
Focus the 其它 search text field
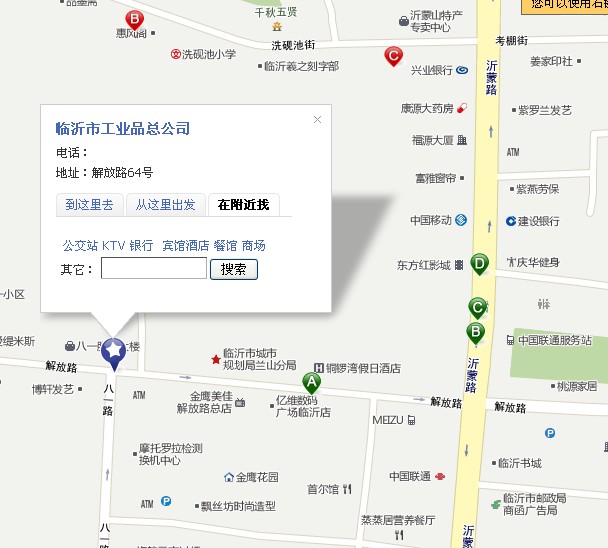coord(153,268)
